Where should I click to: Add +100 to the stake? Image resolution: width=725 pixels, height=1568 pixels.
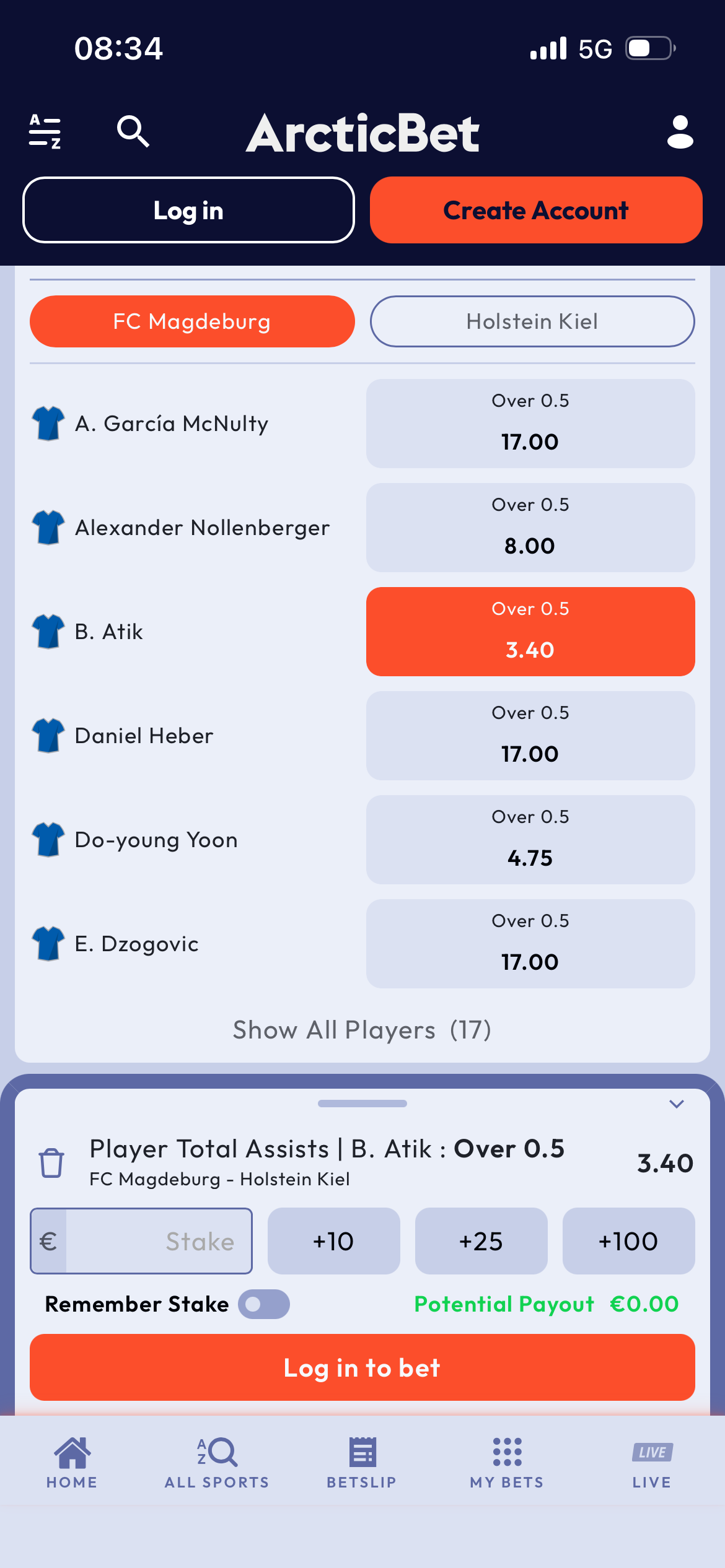[x=628, y=1241]
